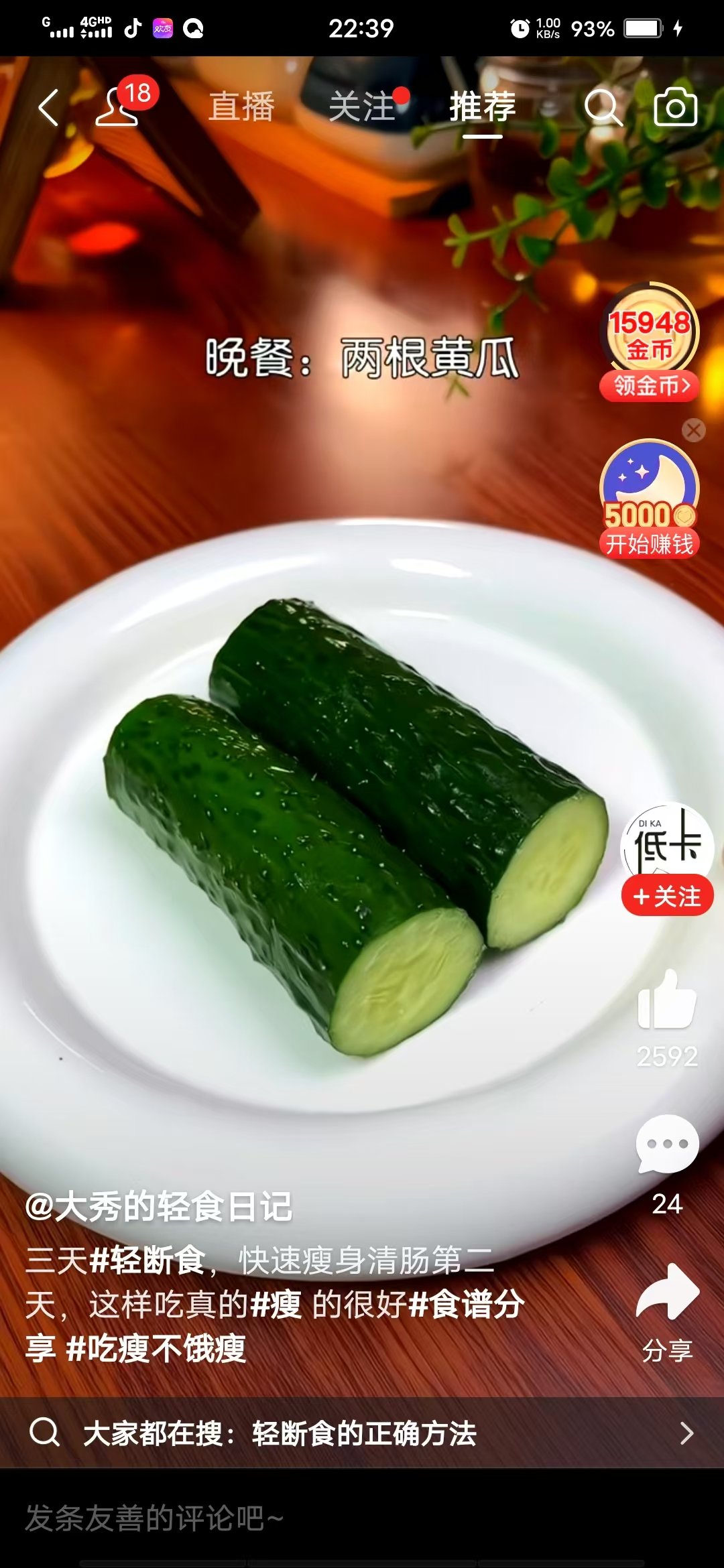Switch to the 关注 tab

click(362, 107)
